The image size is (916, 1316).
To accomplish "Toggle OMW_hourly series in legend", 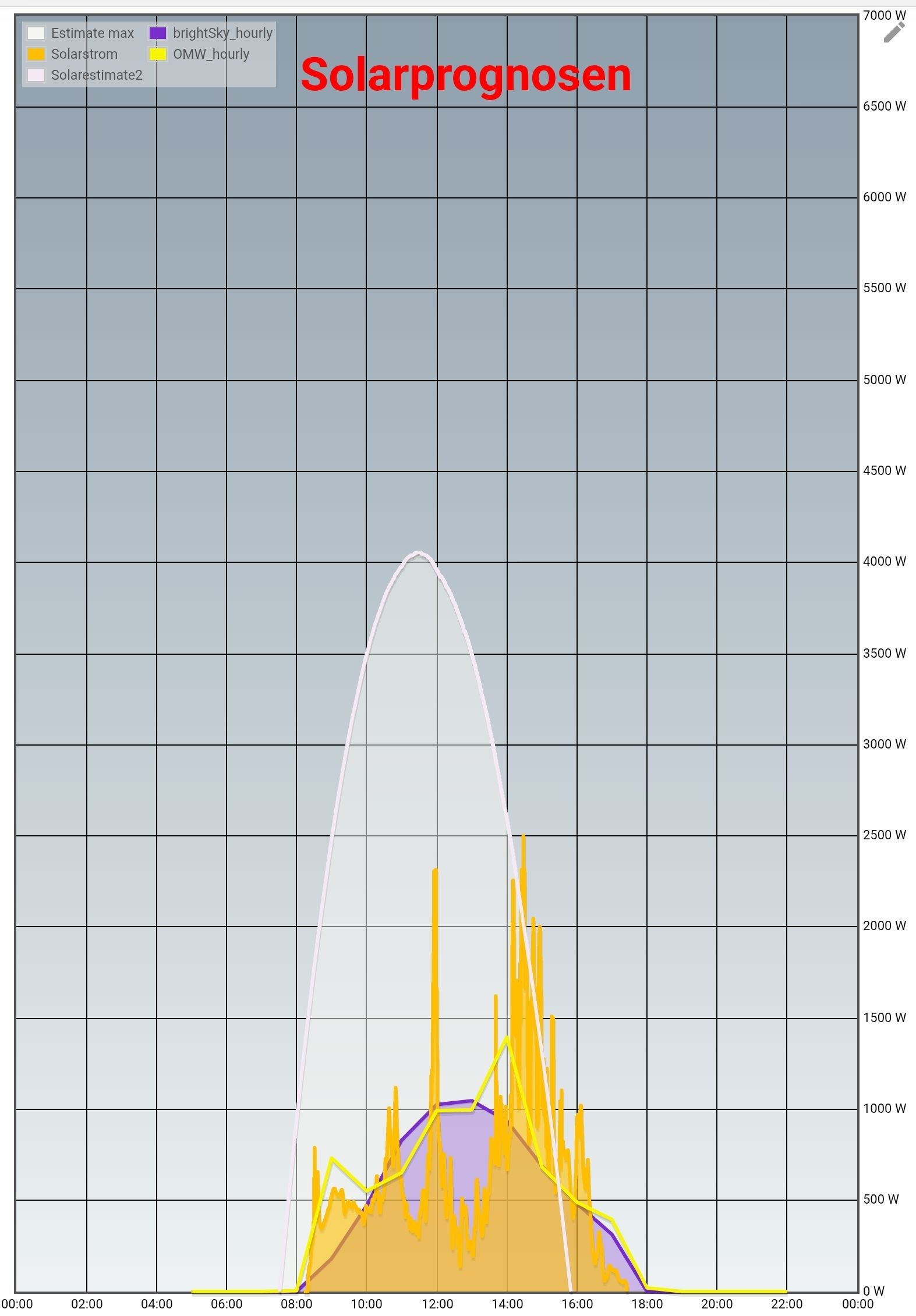I will tap(199, 54).
